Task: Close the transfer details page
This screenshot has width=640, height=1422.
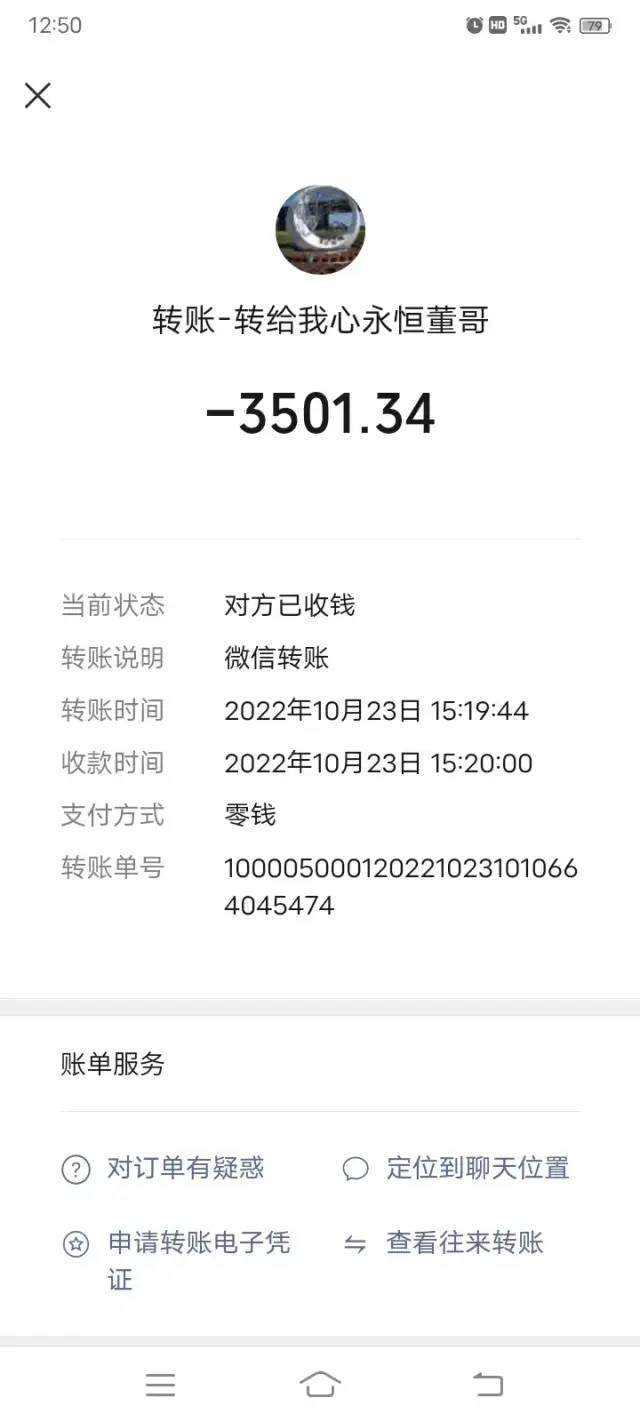Action: click(38, 96)
